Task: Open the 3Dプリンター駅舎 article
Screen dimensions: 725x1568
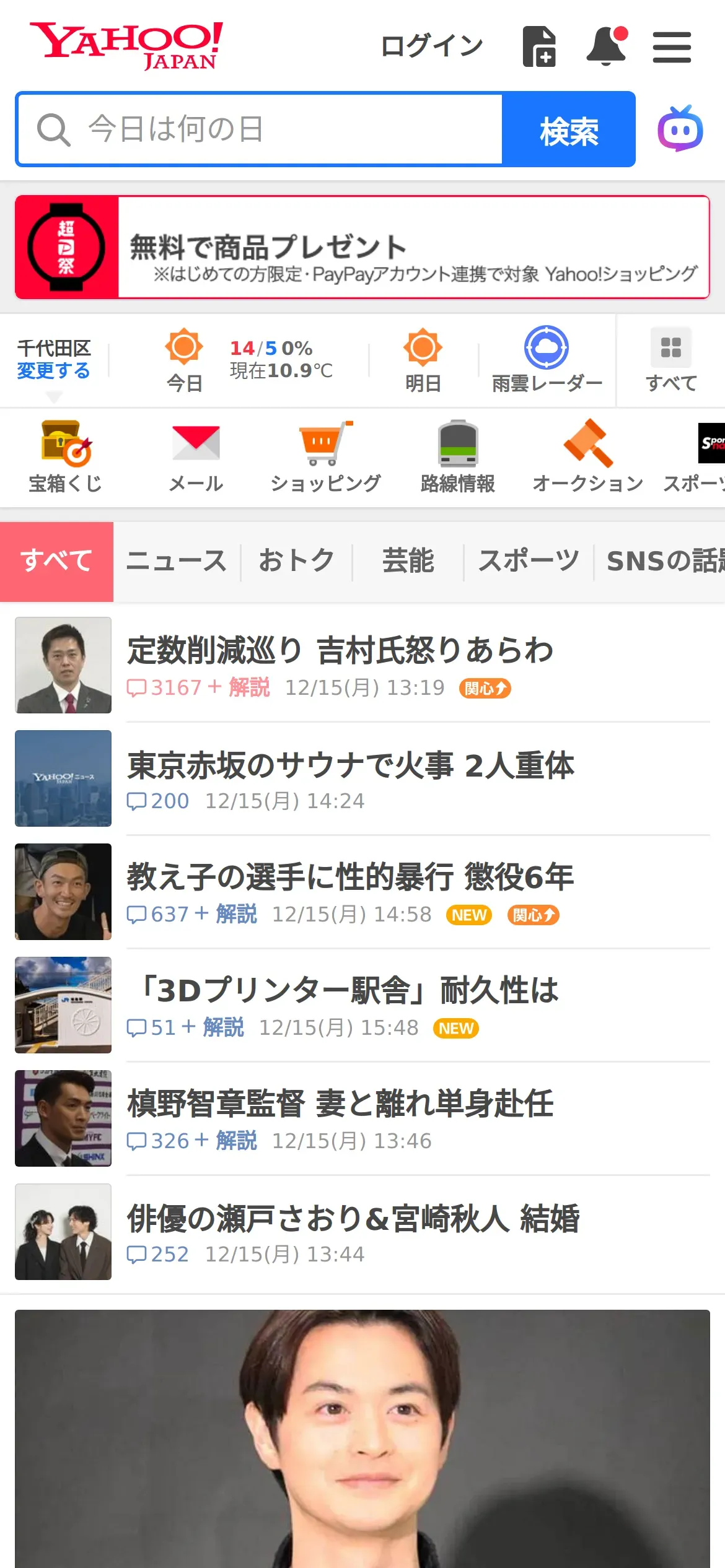Action: (347, 991)
